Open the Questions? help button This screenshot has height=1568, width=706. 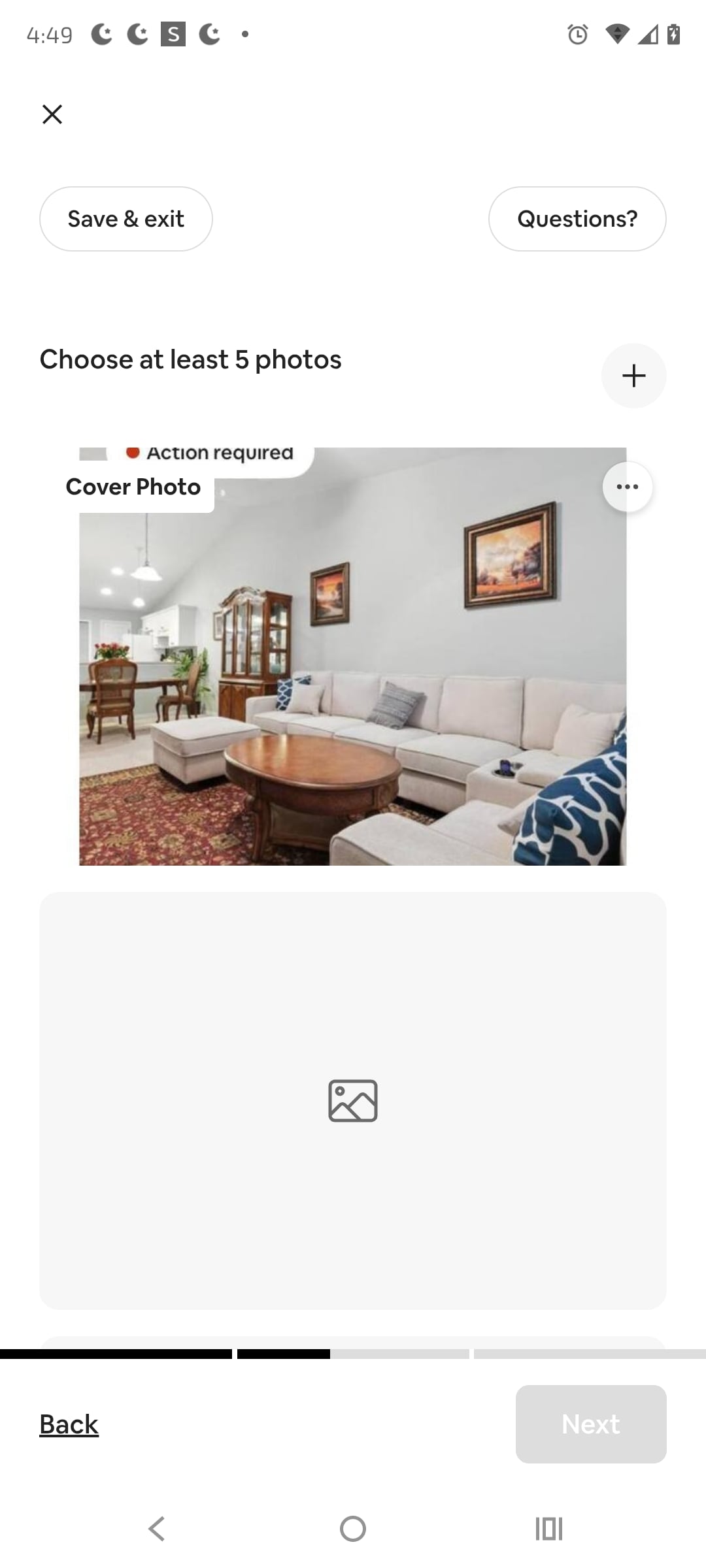[x=577, y=219]
